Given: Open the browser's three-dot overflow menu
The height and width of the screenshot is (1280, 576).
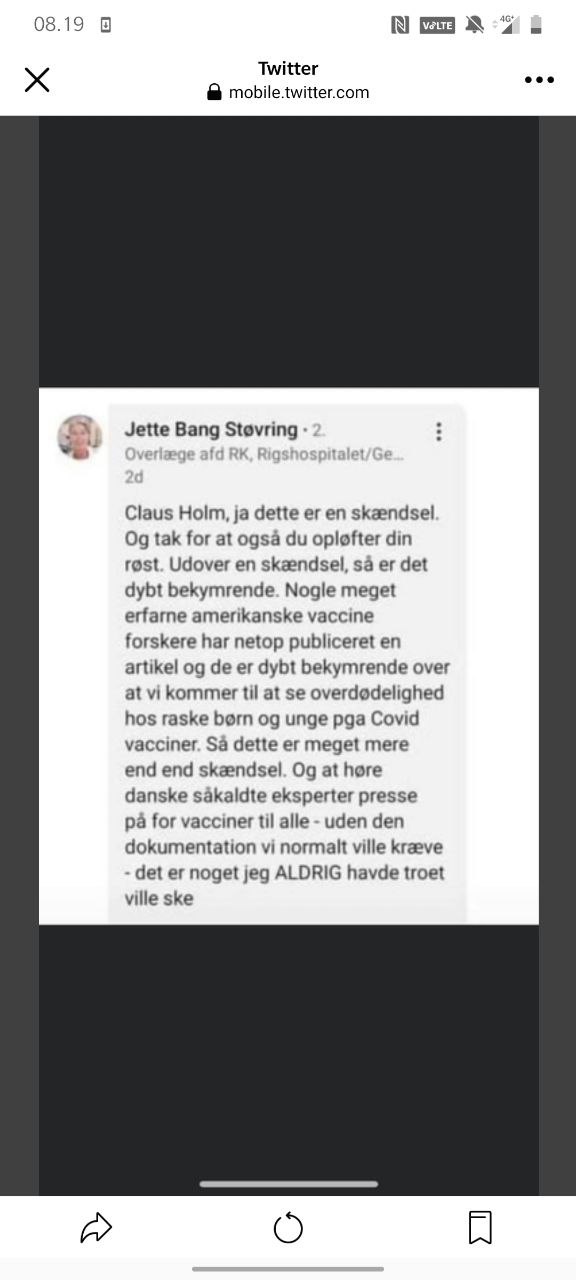Looking at the screenshot, I should point(539,80).
